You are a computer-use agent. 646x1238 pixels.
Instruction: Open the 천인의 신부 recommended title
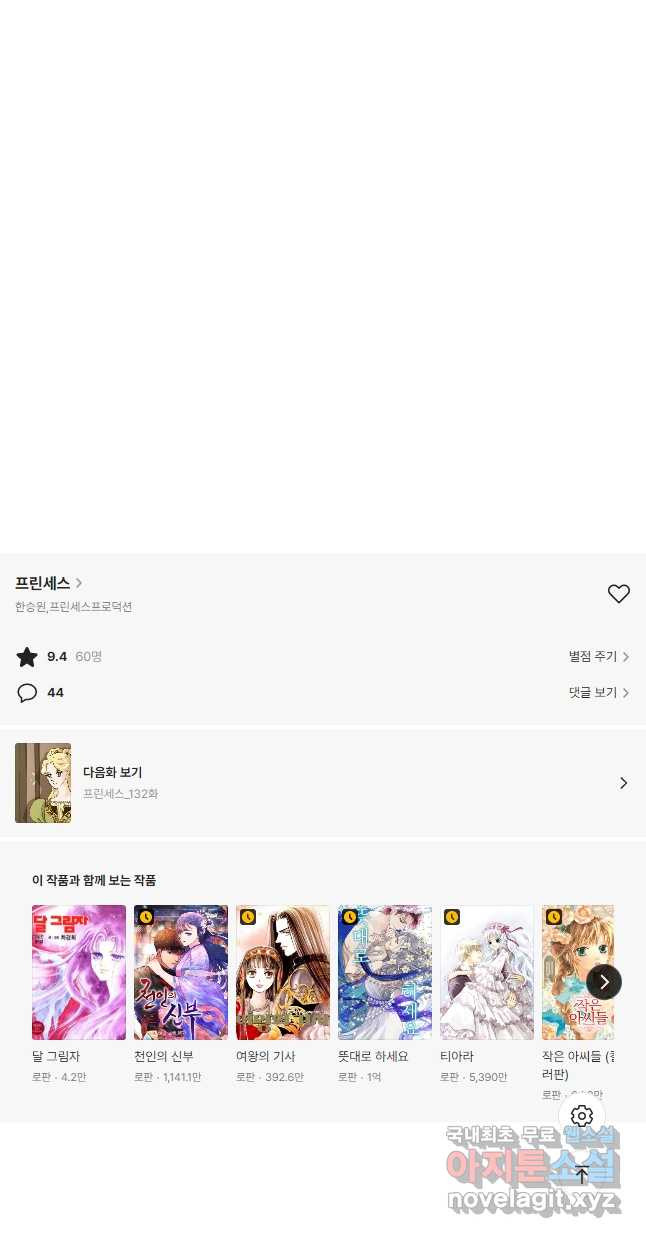181,973
